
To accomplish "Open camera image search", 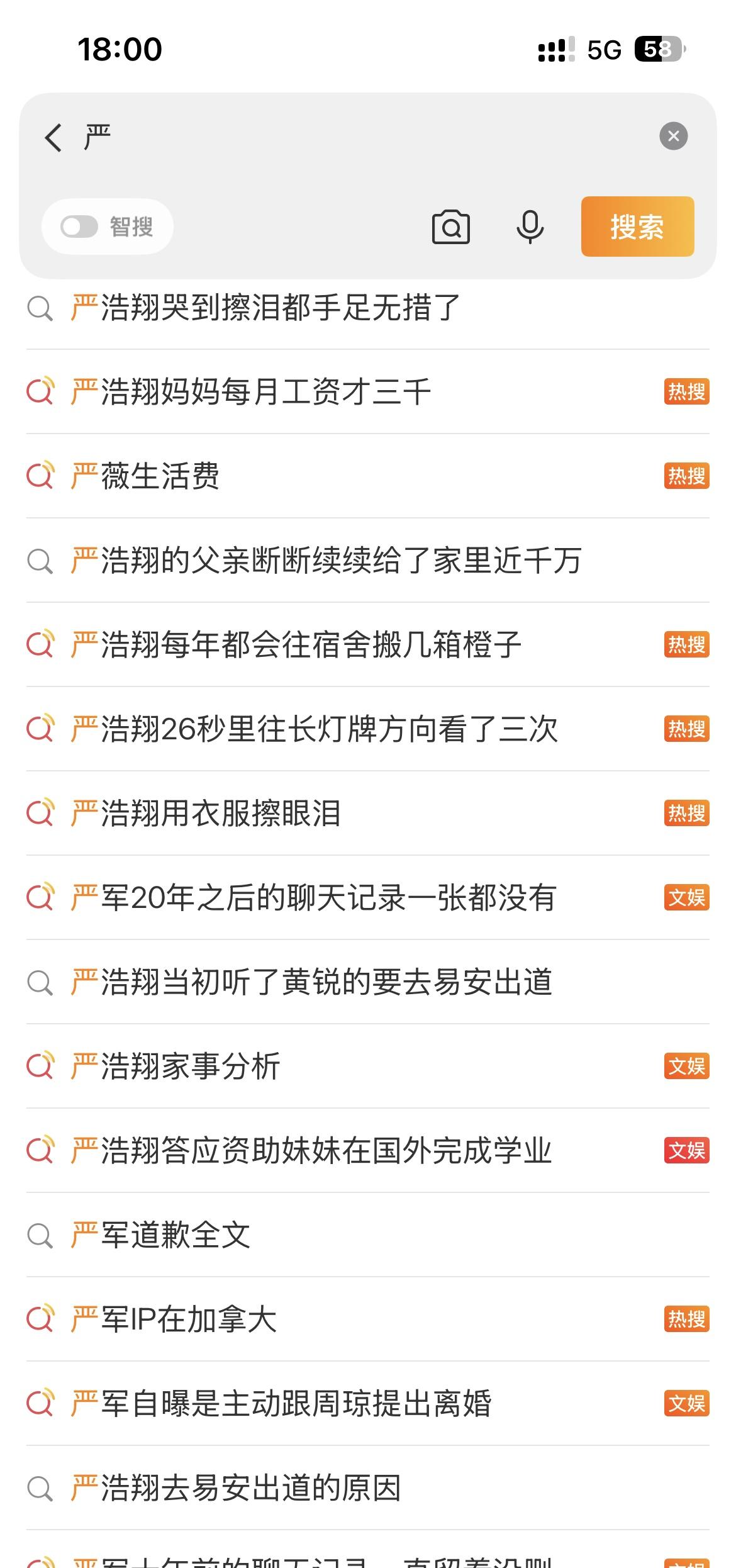I will pos(450,227).
